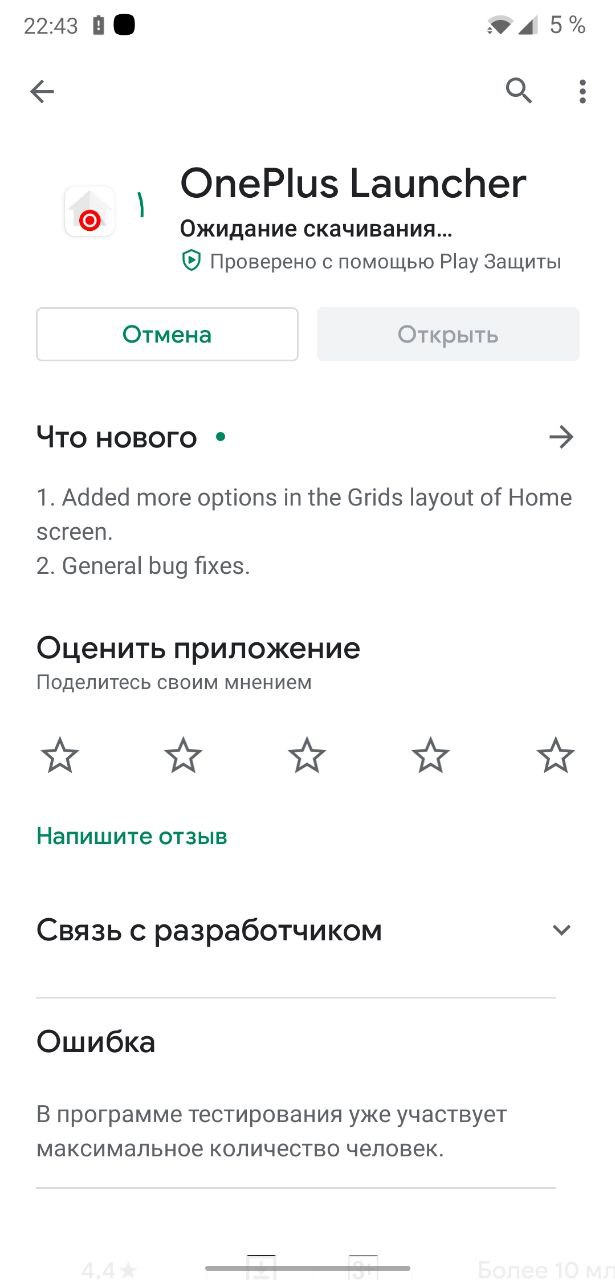Screen dimensions: 615x1280
Task: Rate the app five stars
Action: pos(555,756)
